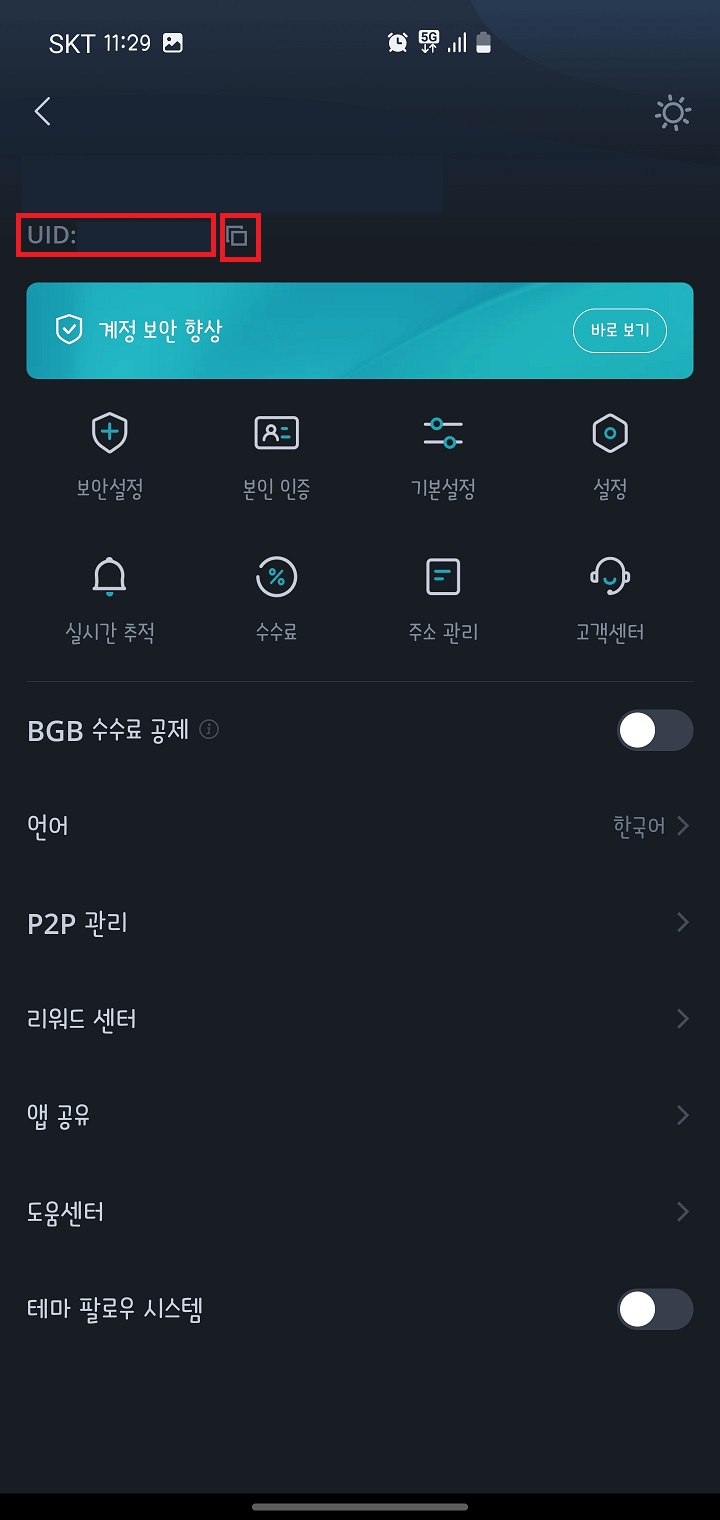Open 본인 인증
This screenshot has width=720, height=1520.
[x=277, y=457]
